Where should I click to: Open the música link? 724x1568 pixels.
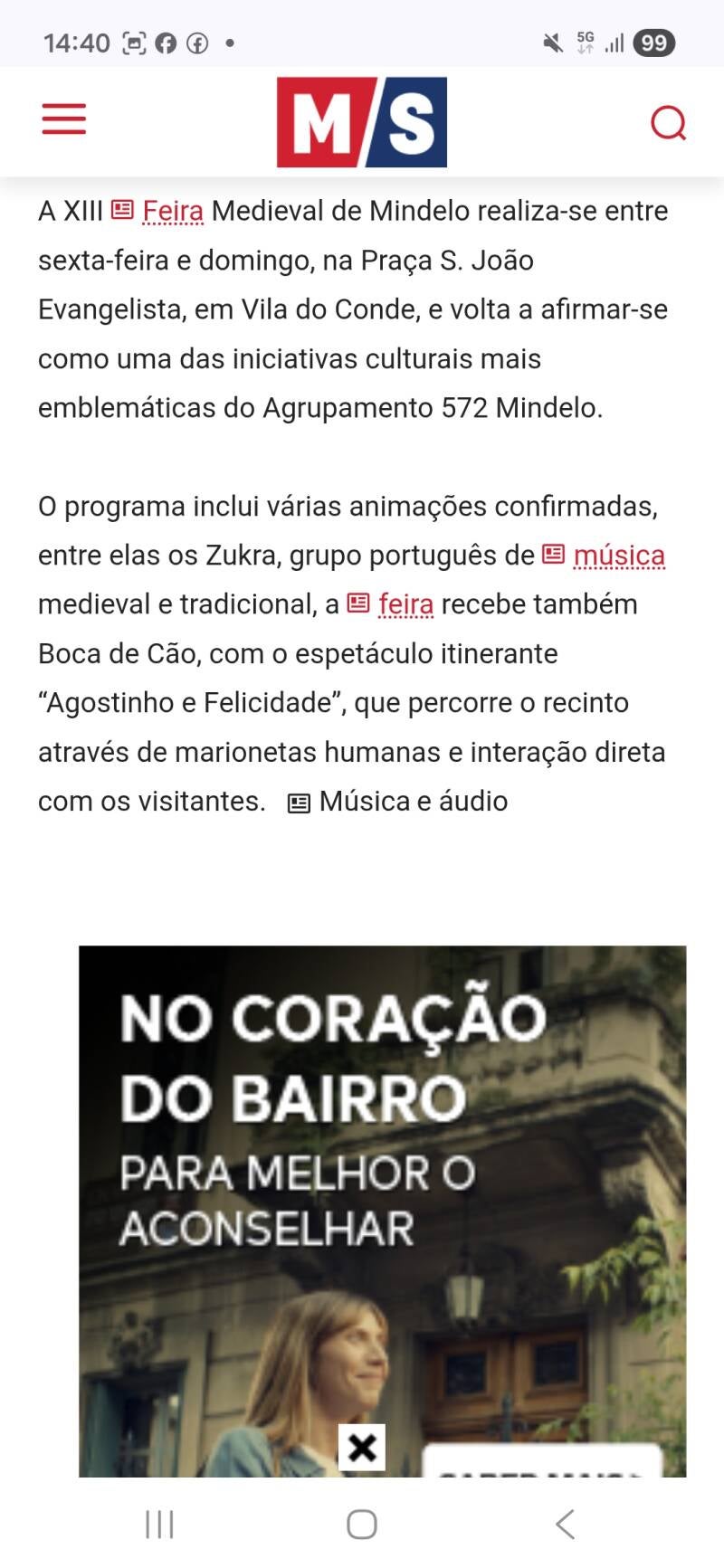tap(619, 555)
